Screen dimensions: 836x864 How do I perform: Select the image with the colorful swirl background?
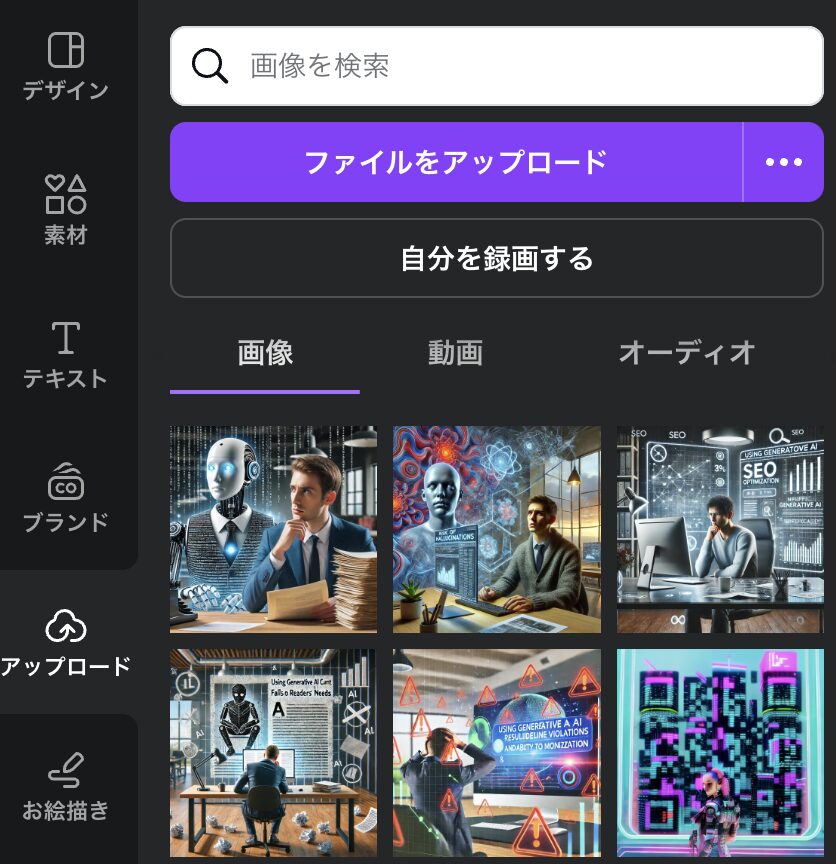[496, 529]
